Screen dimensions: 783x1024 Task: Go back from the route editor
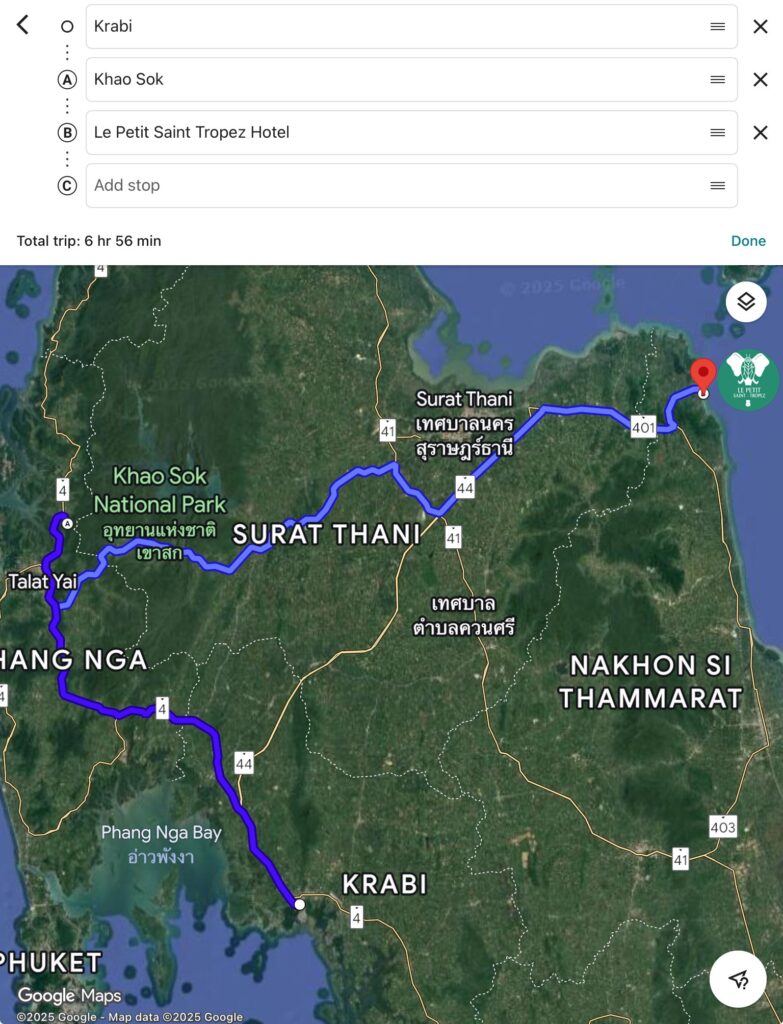pos(22,25)
